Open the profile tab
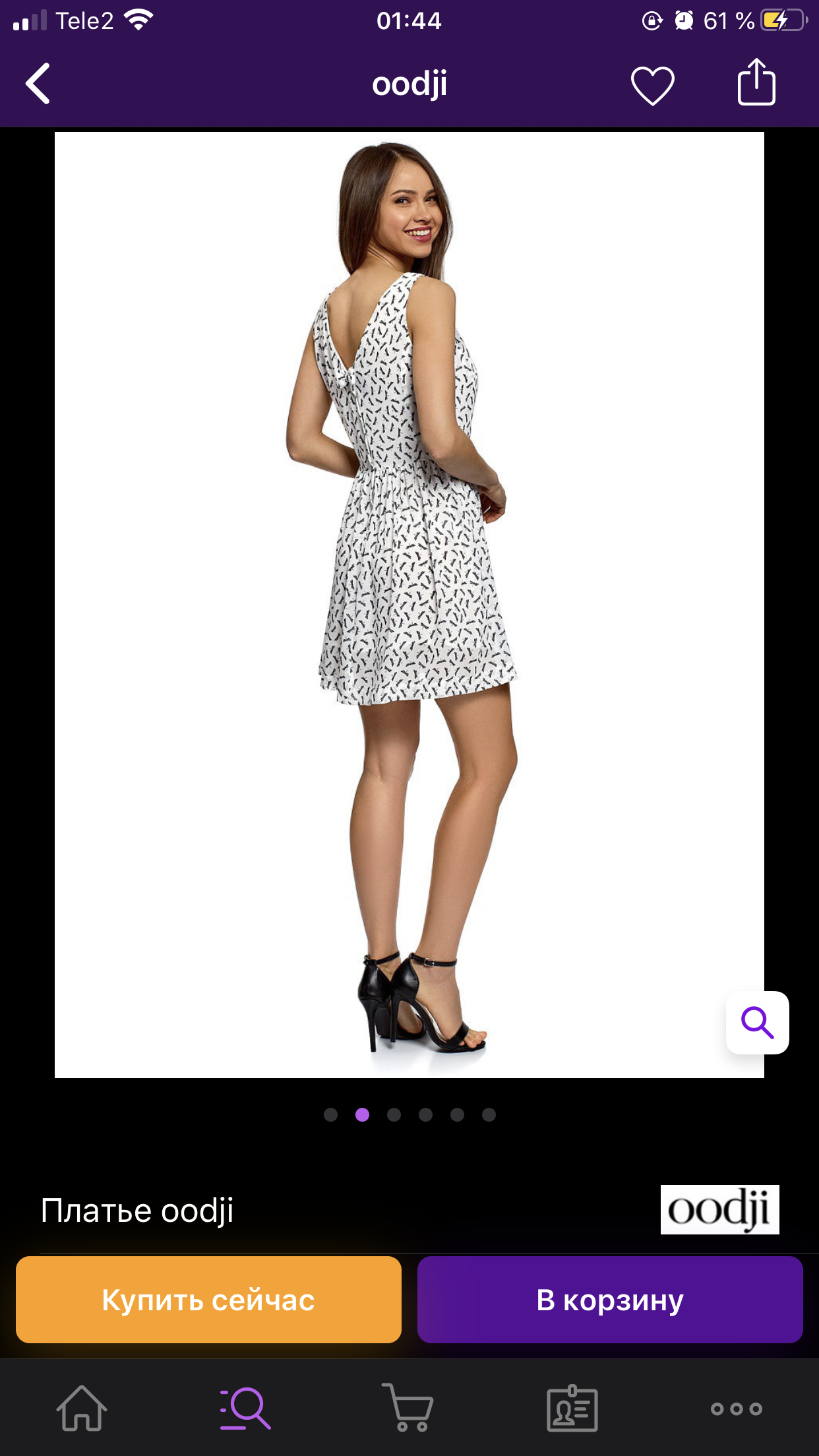Screen dimensions: 819x1456 [572, 1408]
